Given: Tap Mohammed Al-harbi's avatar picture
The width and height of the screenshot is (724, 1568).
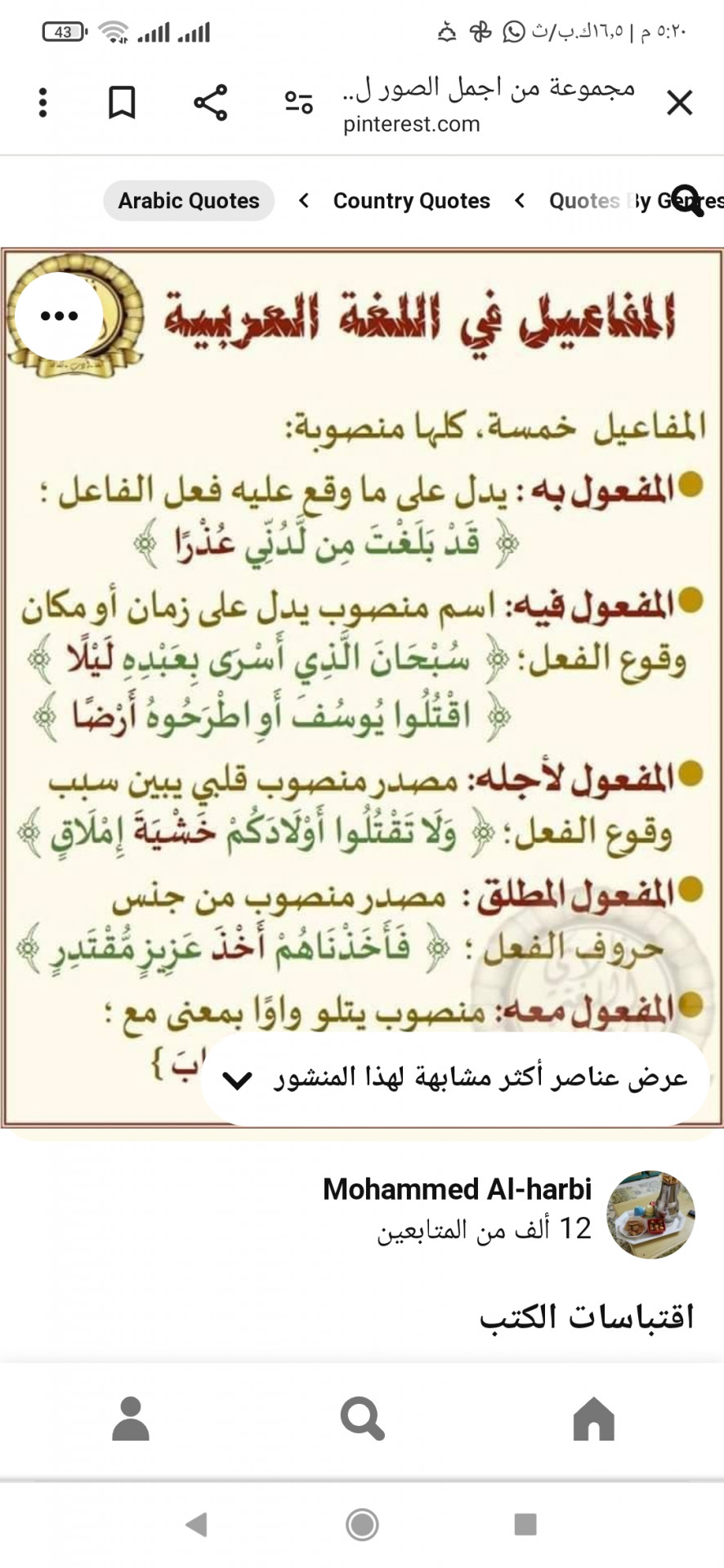Looking at the screenshot, I should coord(650,1214).
